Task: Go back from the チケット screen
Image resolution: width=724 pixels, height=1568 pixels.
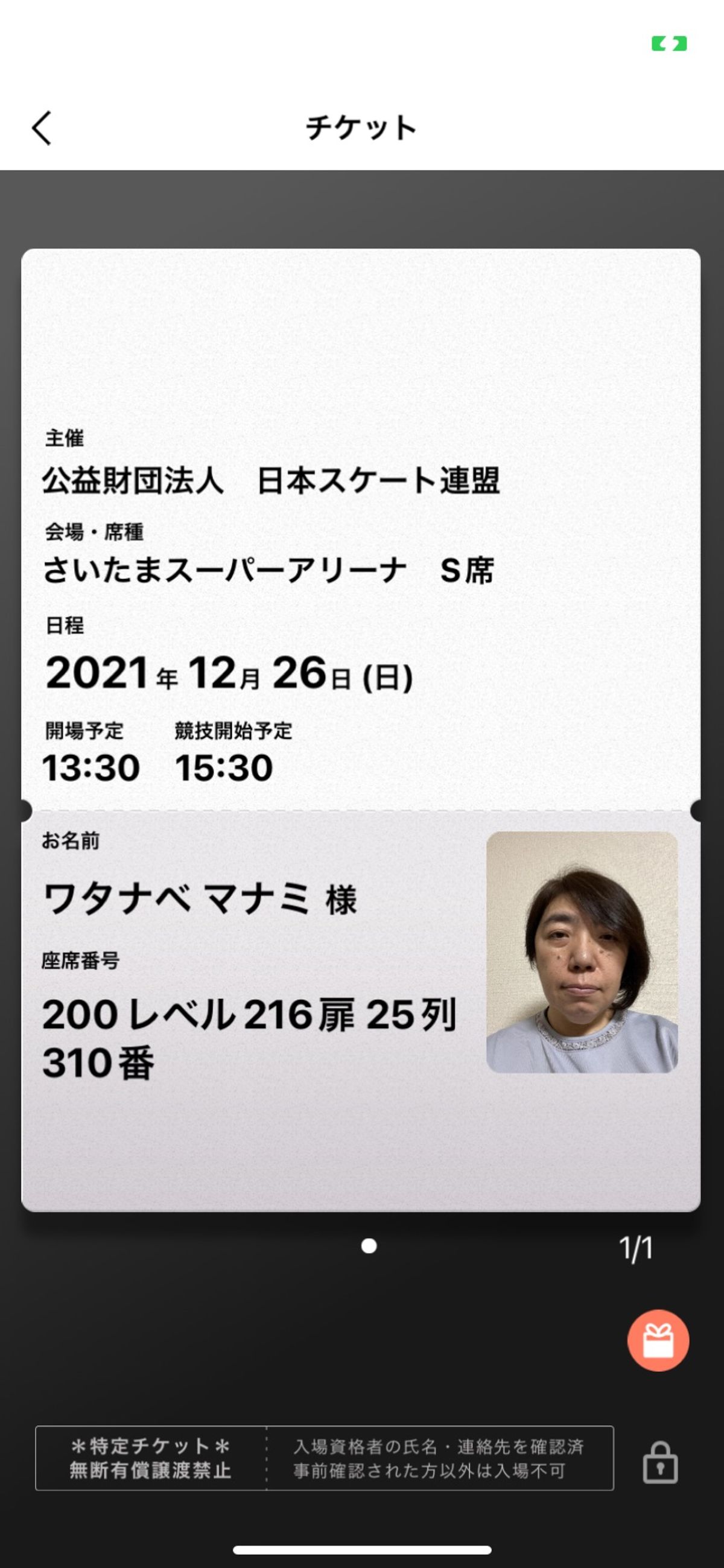Action: pyautogui.click(x=42, y=128)
